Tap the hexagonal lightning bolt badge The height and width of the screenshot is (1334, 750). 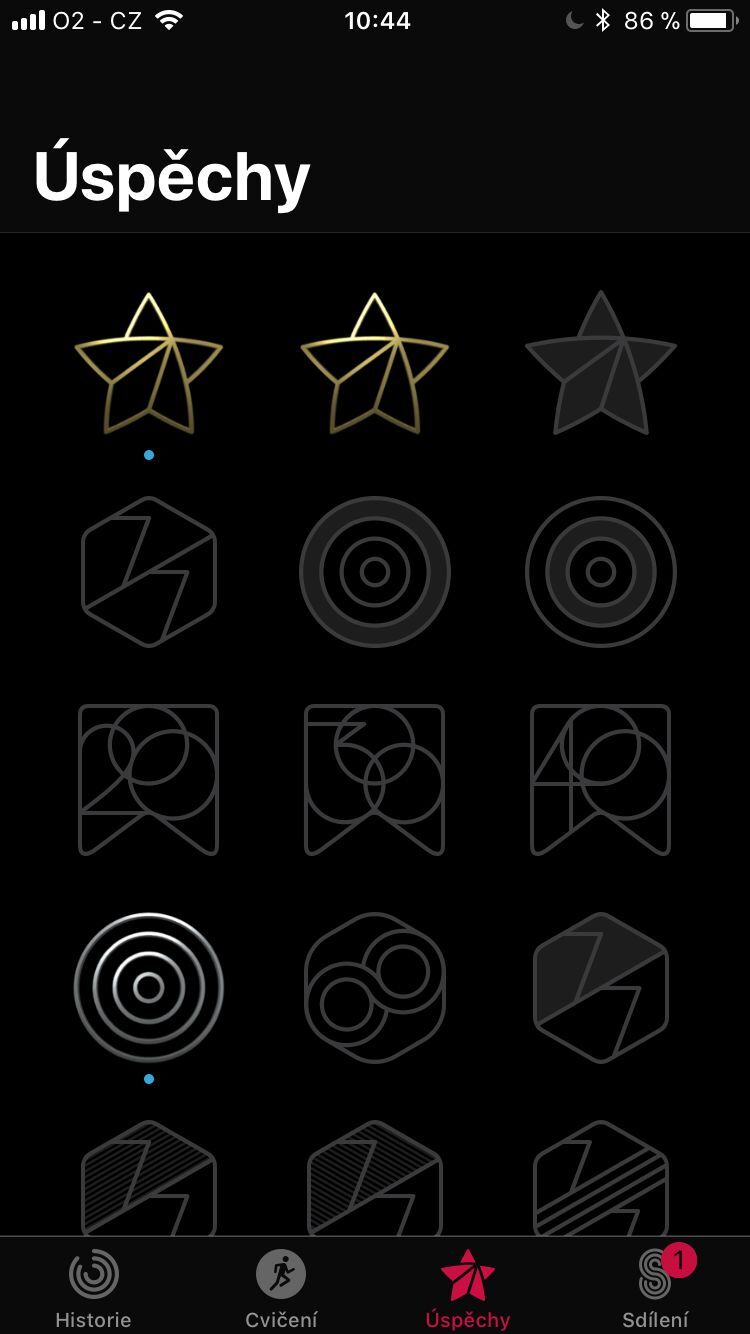[148, 571]
